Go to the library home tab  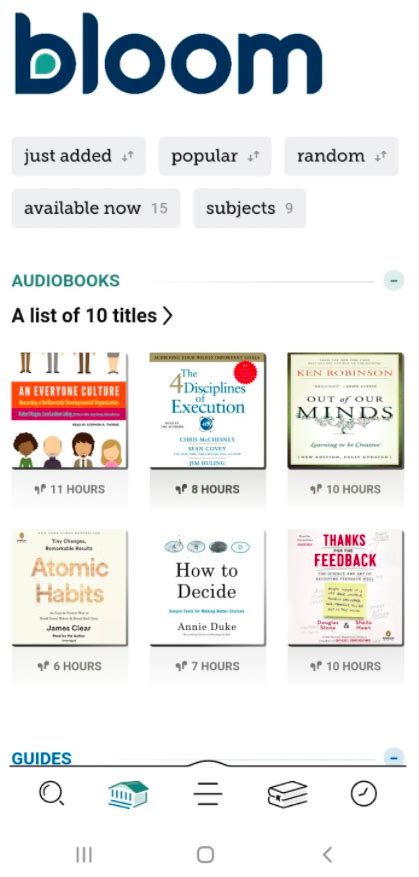(128, 794)
